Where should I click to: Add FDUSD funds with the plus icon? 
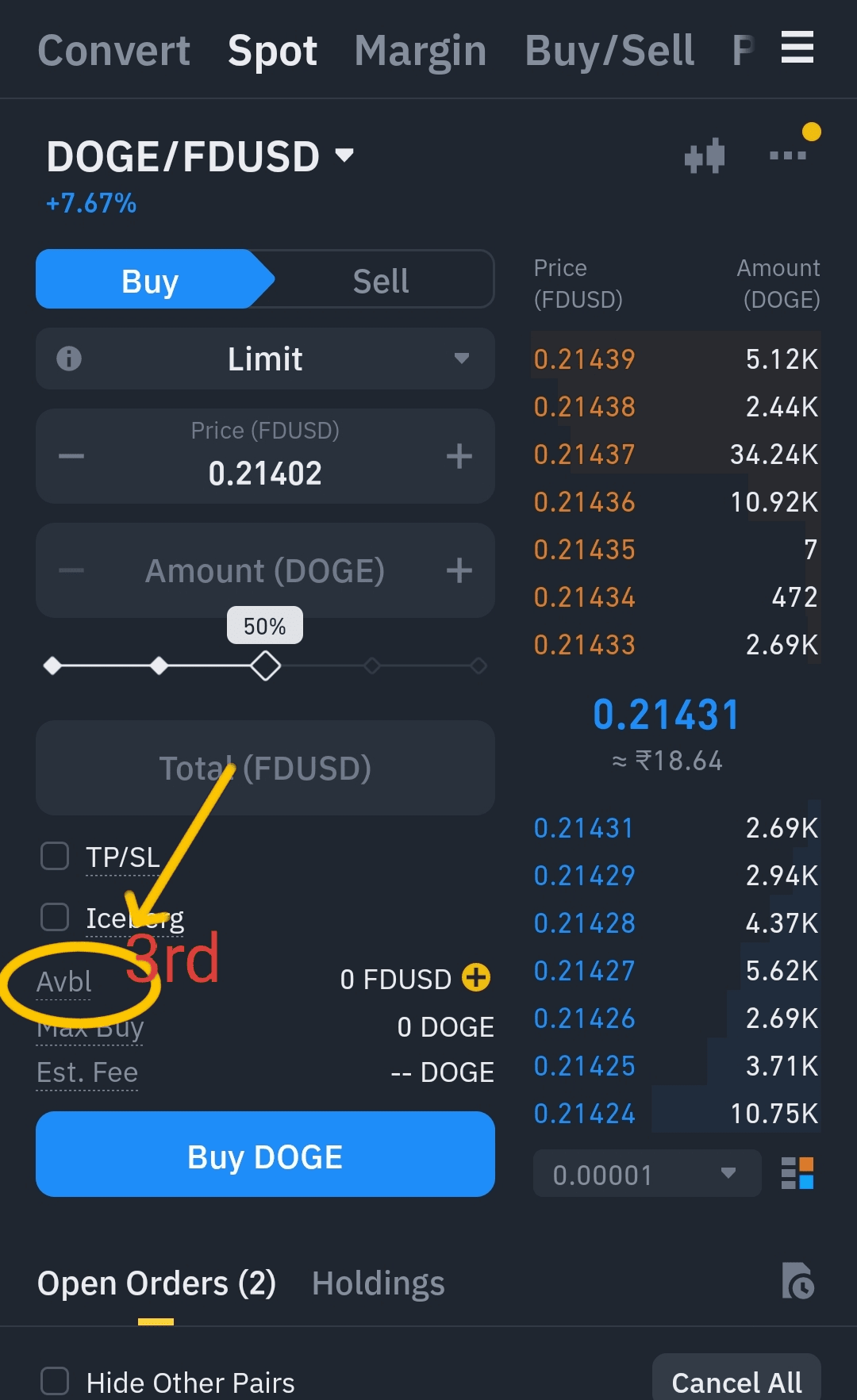[x=476, y=977]
